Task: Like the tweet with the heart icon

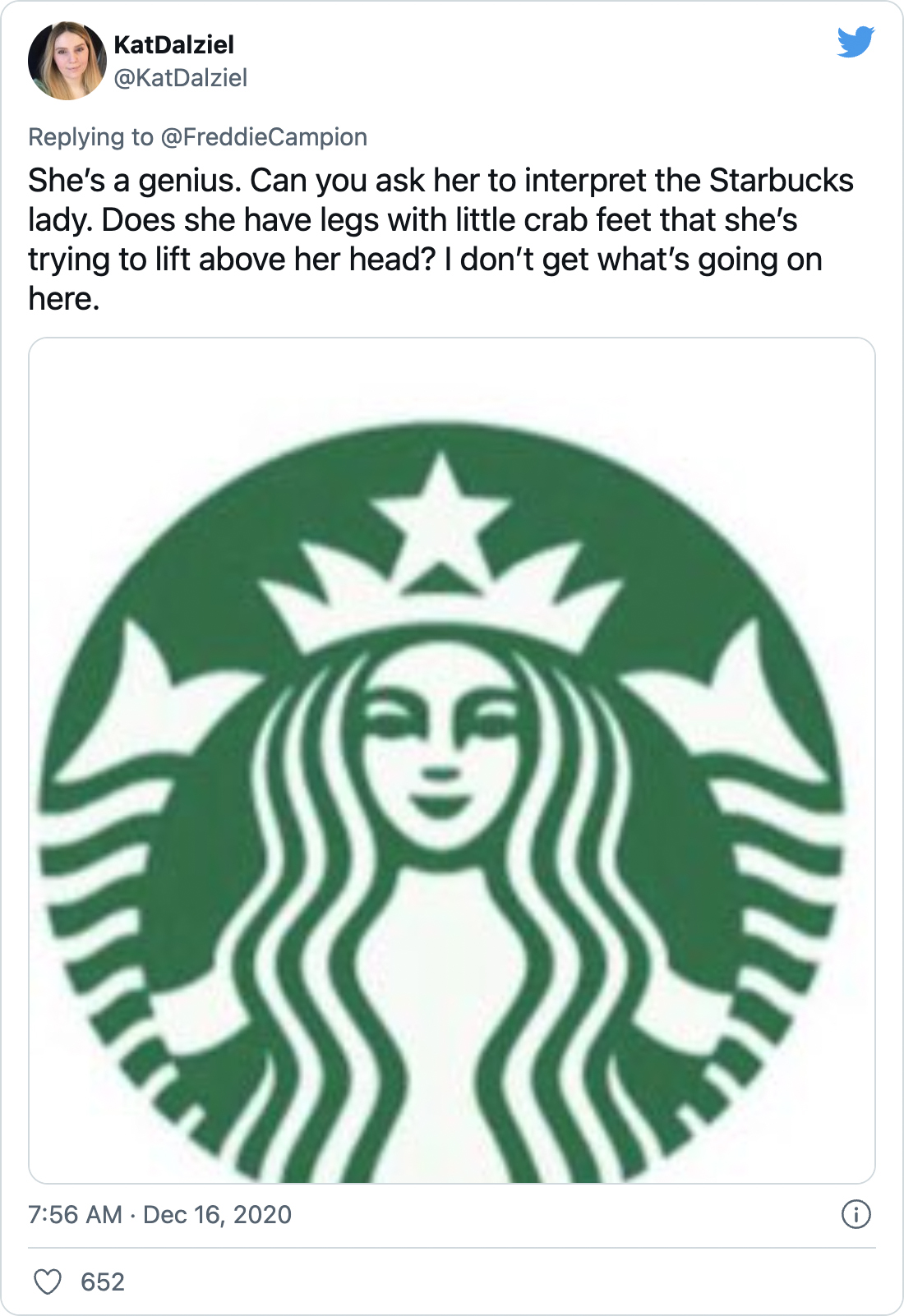Action: [48, 1281]
